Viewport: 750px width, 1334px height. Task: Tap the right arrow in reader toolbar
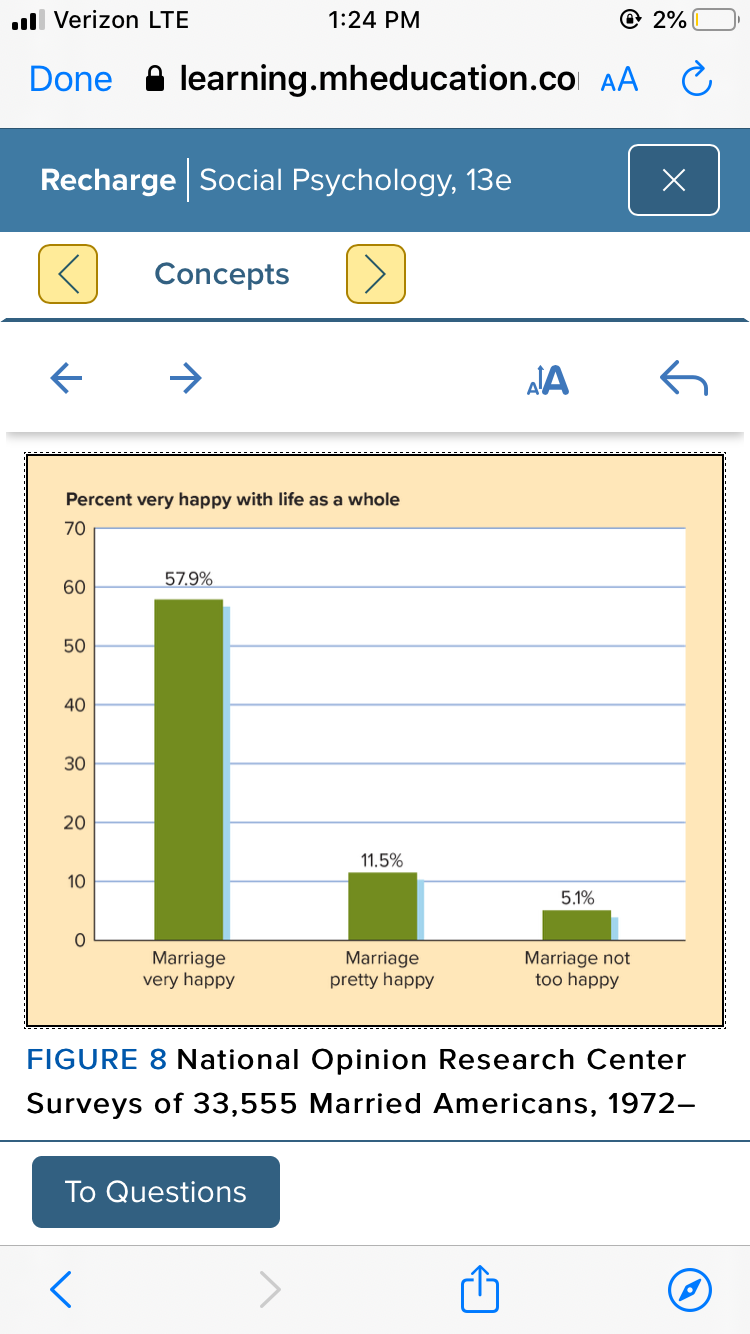click(185, 377)
